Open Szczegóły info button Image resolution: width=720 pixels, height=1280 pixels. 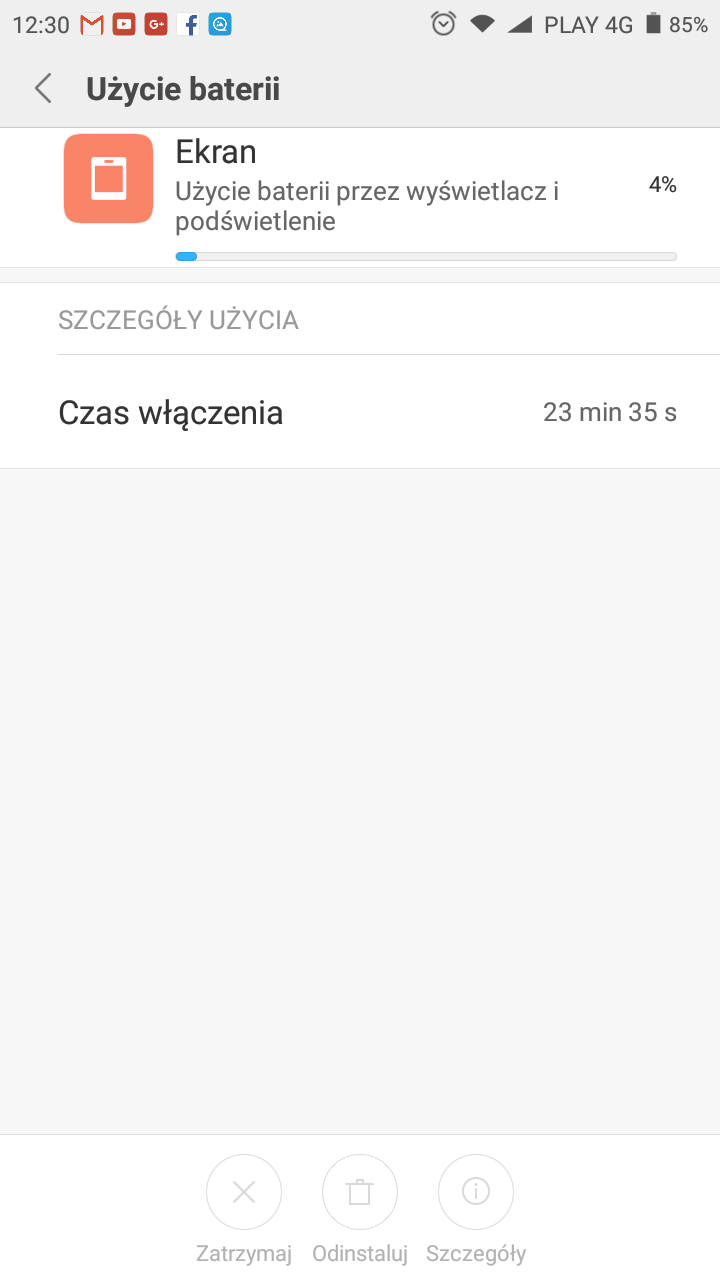[x=476, y=1192]
